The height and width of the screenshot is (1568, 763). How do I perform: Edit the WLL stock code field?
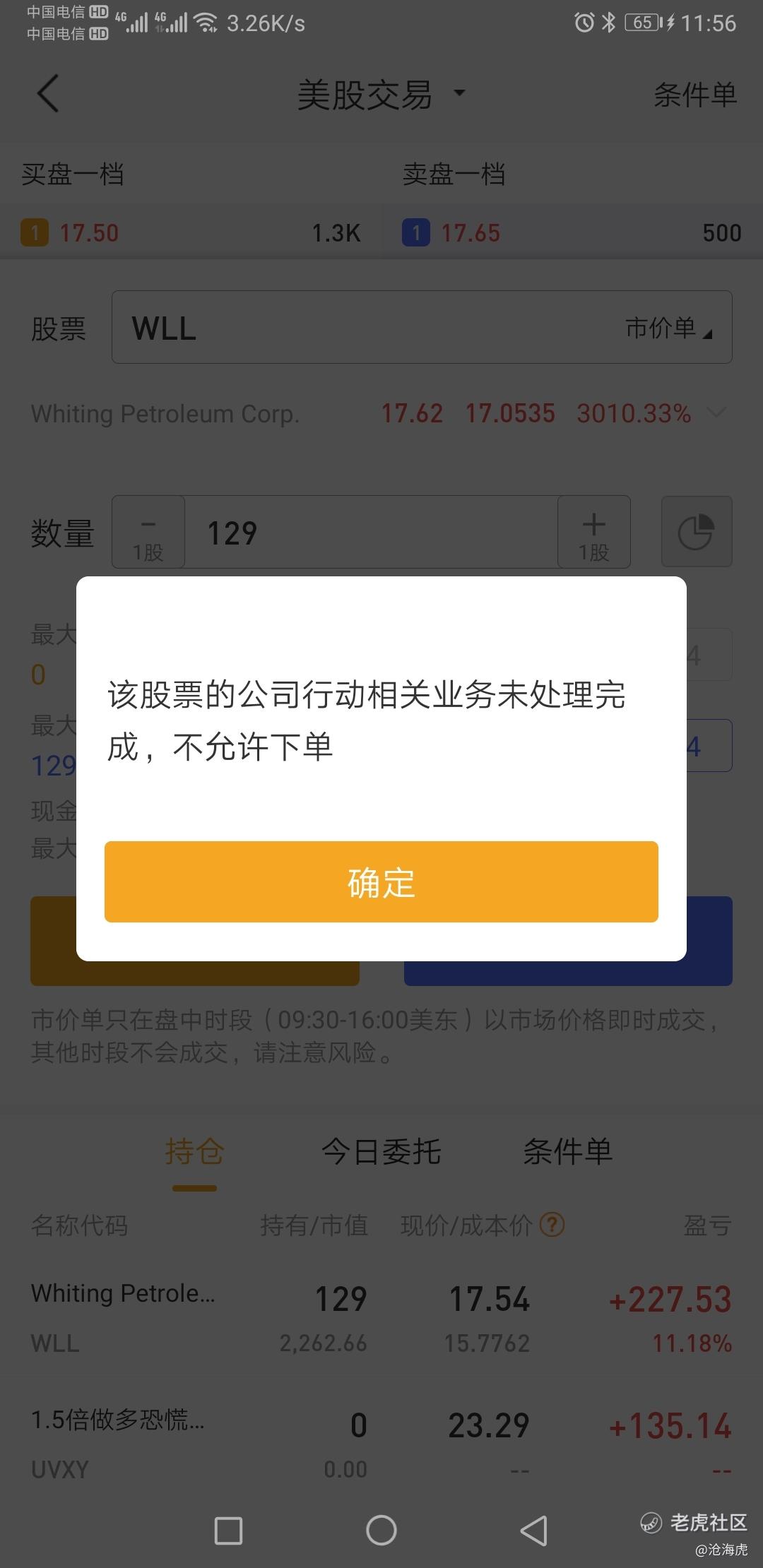422,327
